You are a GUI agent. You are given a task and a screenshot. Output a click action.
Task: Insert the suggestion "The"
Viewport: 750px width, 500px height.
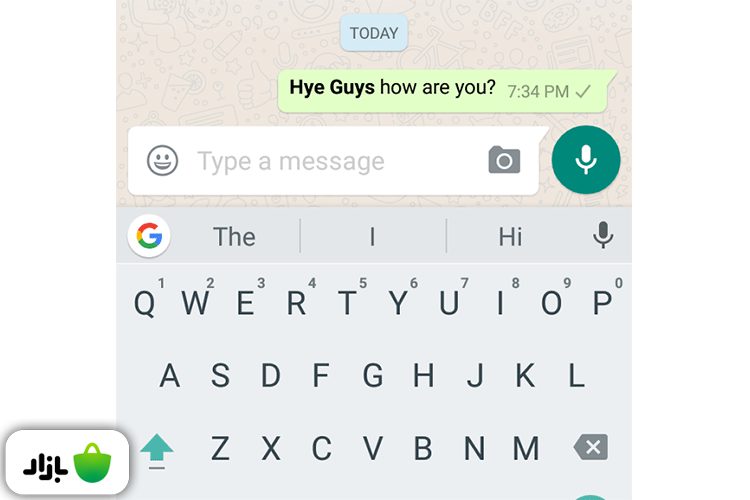click(x=235, y=237)
